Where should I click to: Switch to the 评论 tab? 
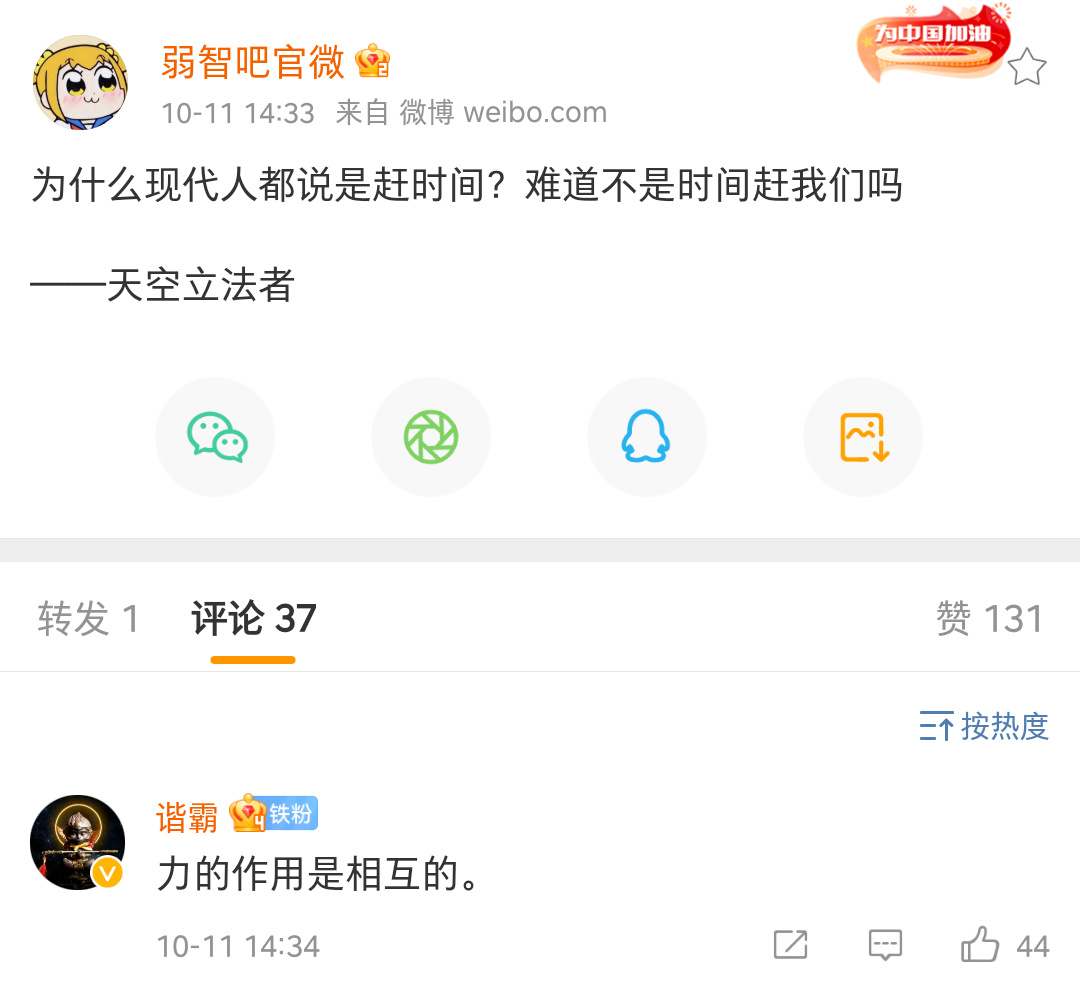[253, 619]
